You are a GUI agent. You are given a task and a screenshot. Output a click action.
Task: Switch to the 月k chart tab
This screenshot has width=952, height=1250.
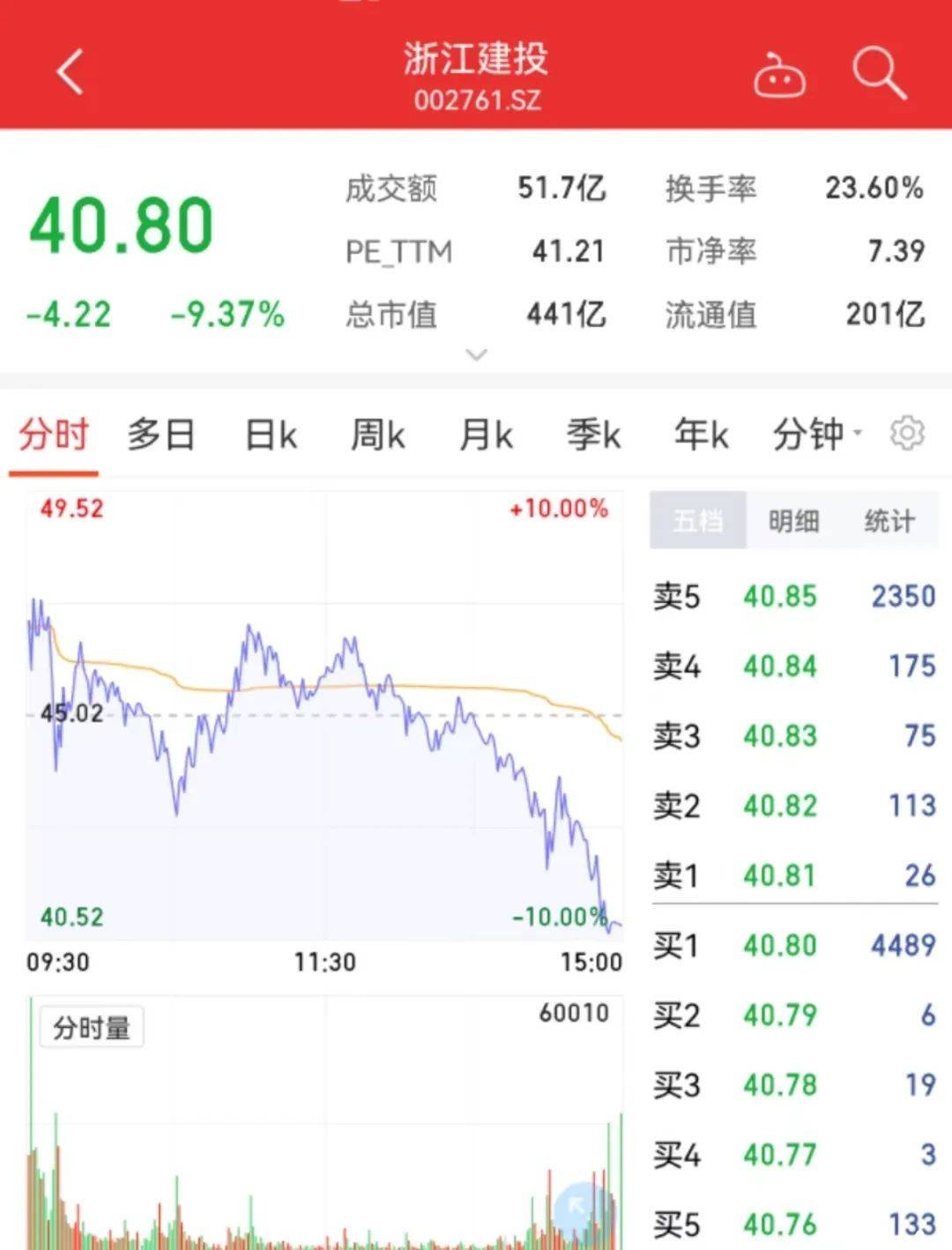pyautogui.click(x=486, y=435)
